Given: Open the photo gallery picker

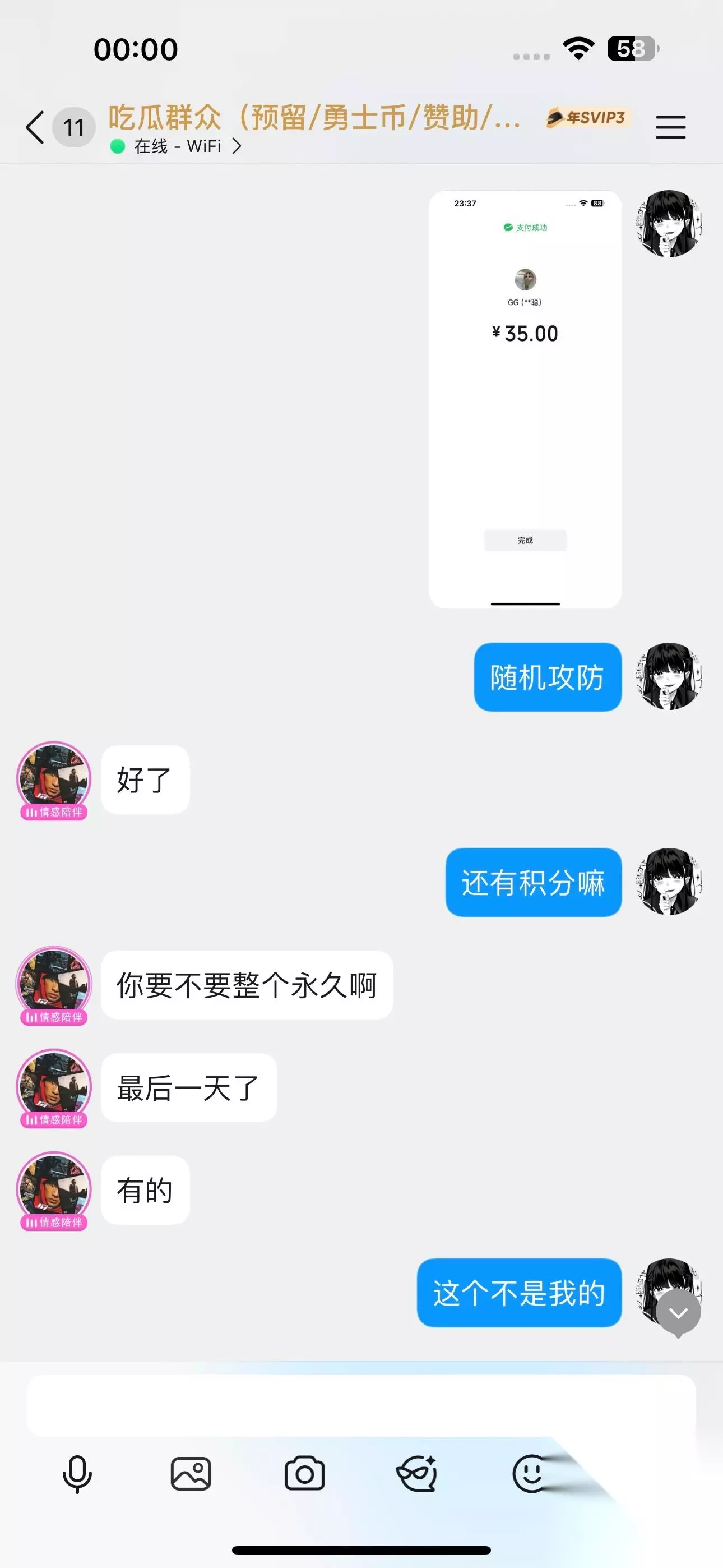Looking at the screenshot, I should point(191,1474).
